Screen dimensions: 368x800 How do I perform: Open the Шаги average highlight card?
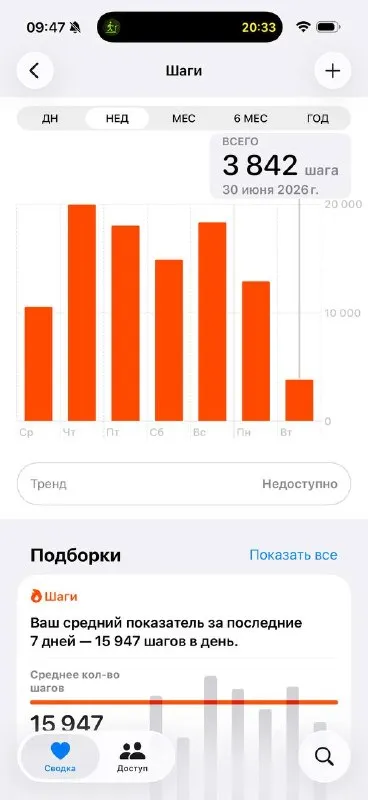click(184, 663)
